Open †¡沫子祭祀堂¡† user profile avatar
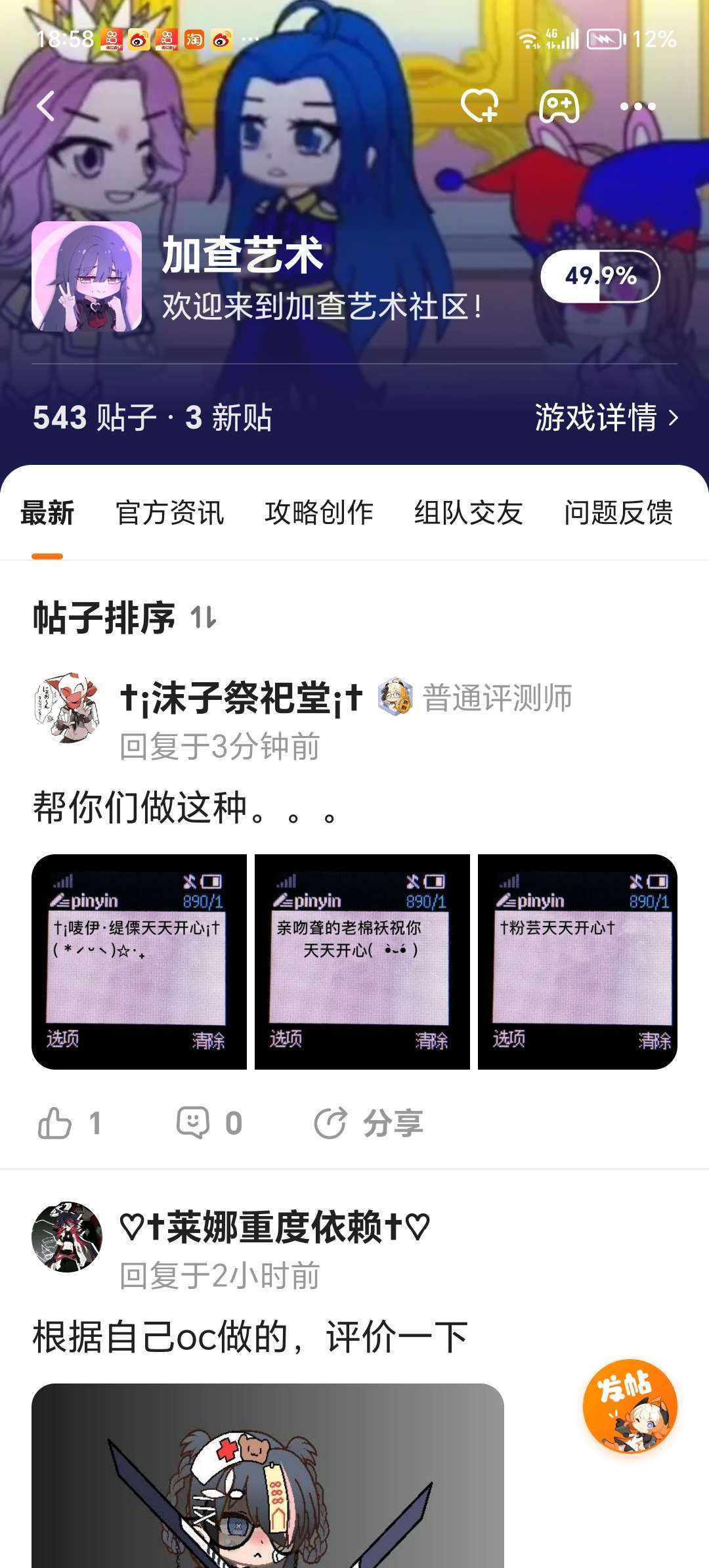Image resolution: width=709 pixels, height=1568 pixels. (x=67, y=708)
